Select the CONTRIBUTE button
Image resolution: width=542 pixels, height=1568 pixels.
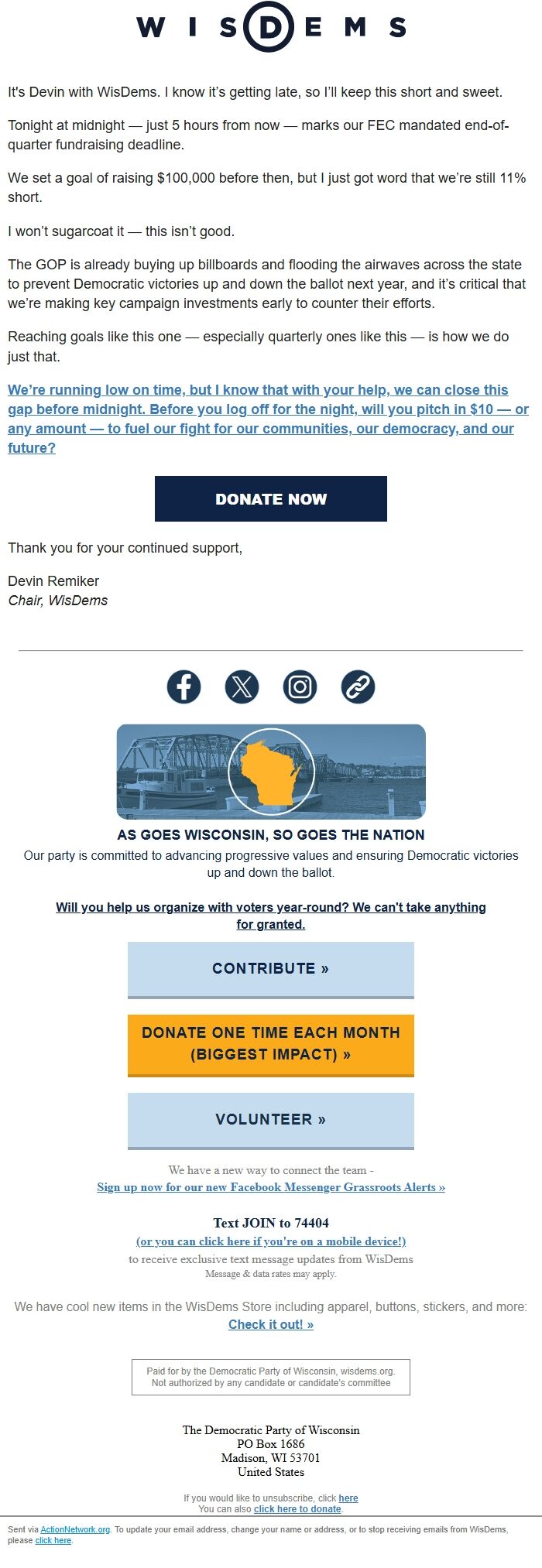(271, 970)
